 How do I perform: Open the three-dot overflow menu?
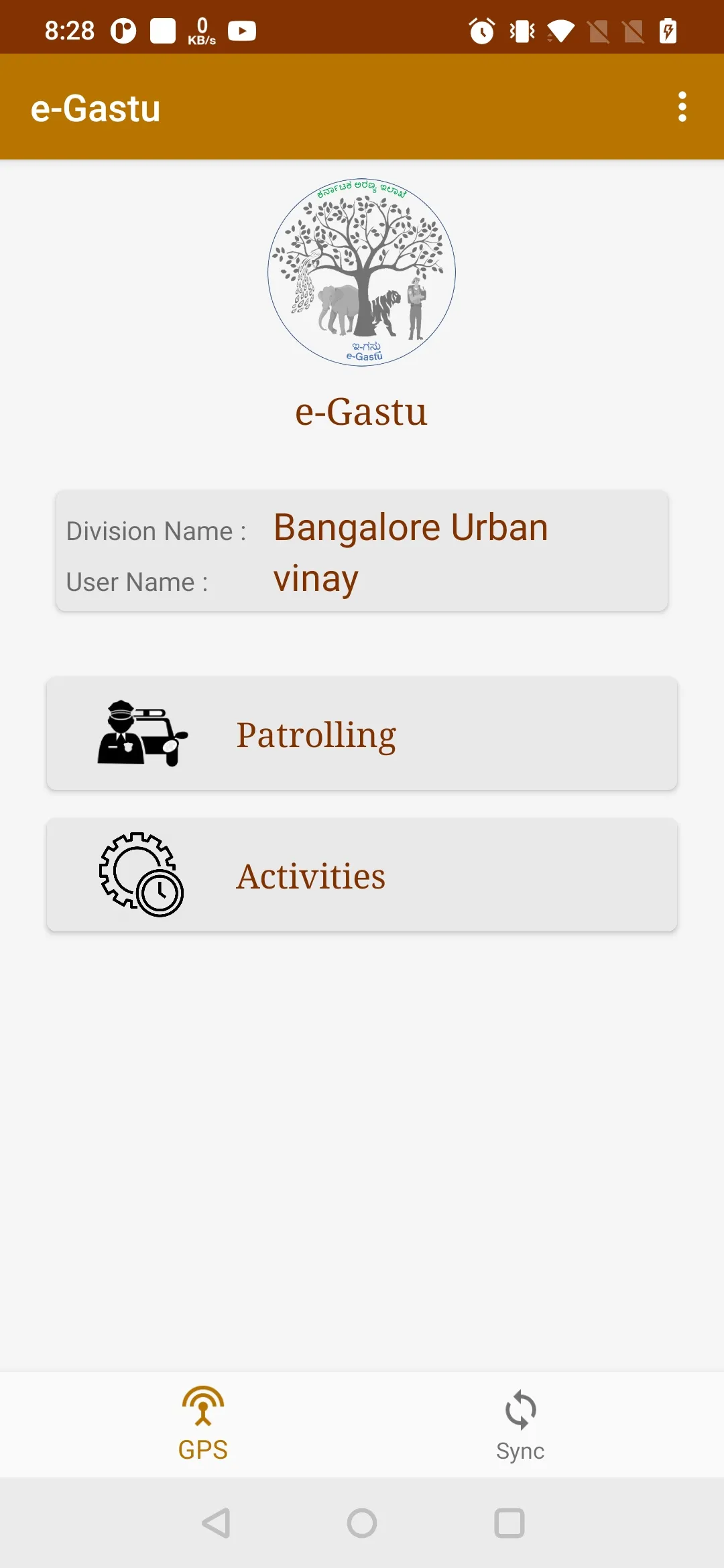point(682,107)
